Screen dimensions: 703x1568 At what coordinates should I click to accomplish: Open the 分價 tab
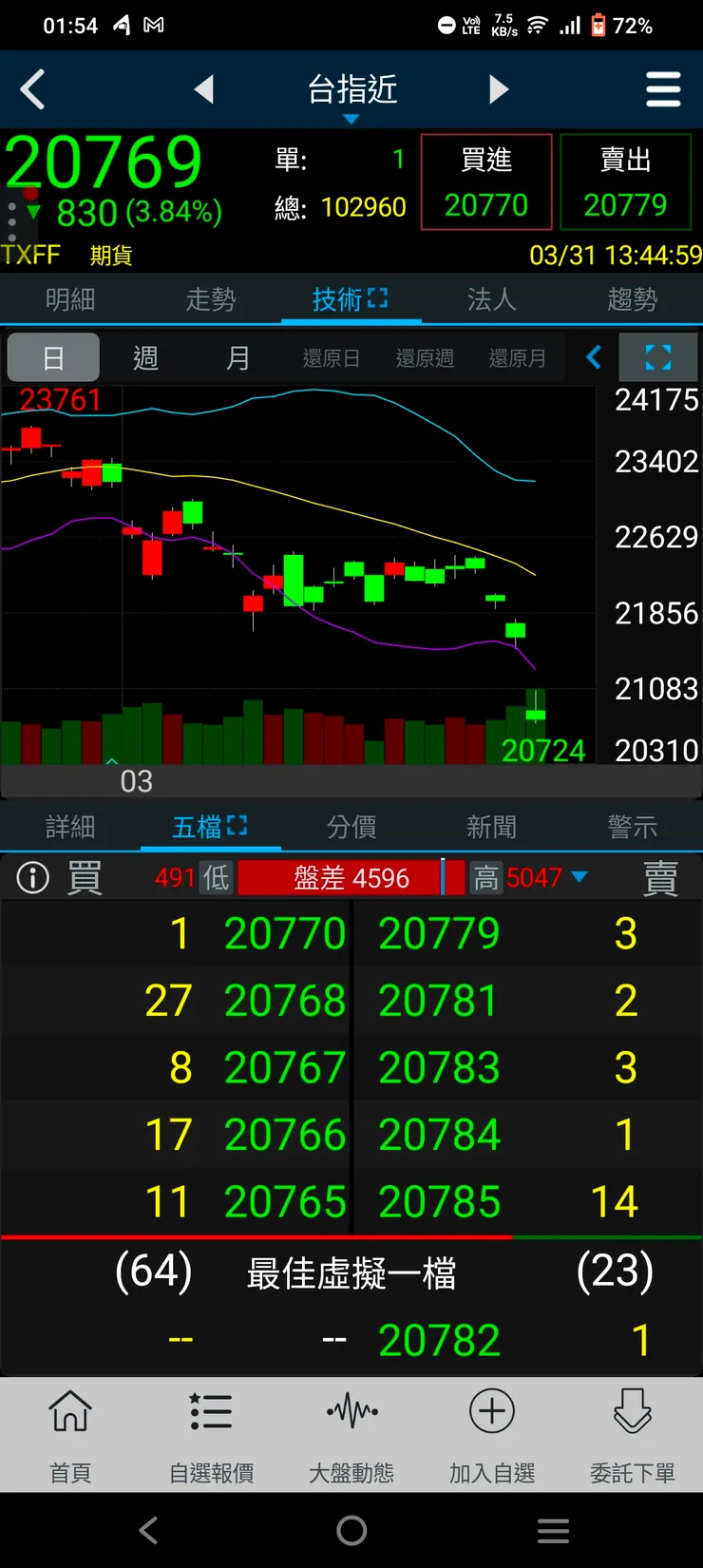click(x=351, y=827)
